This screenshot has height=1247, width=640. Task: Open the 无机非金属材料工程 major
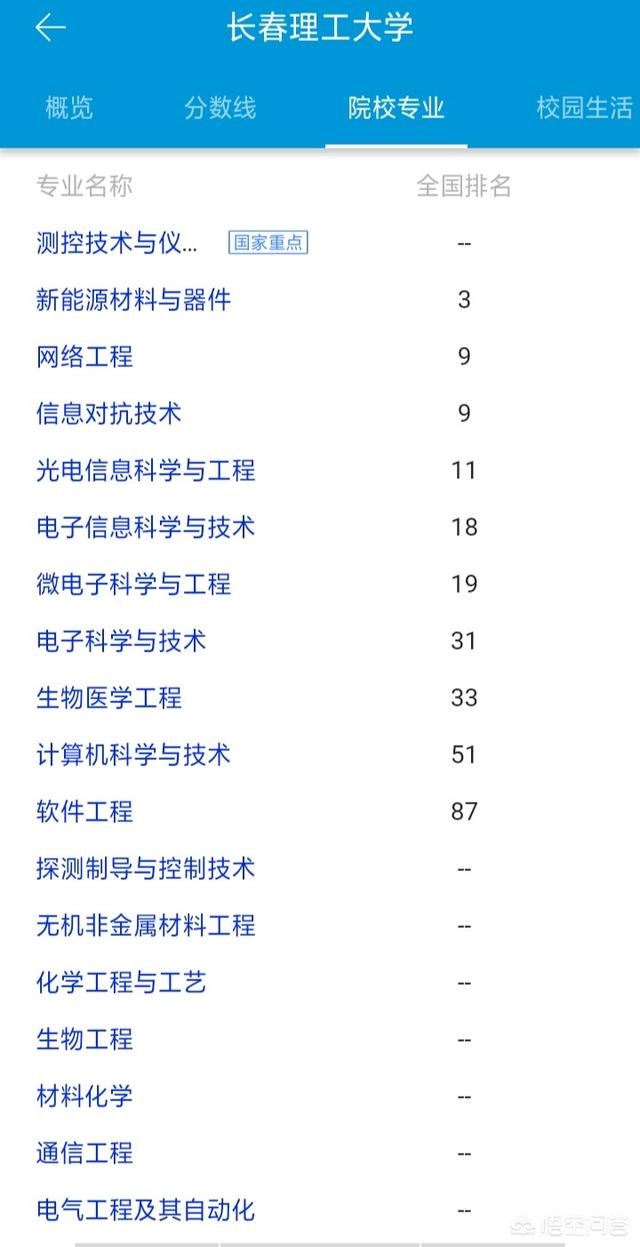(146, 925)
